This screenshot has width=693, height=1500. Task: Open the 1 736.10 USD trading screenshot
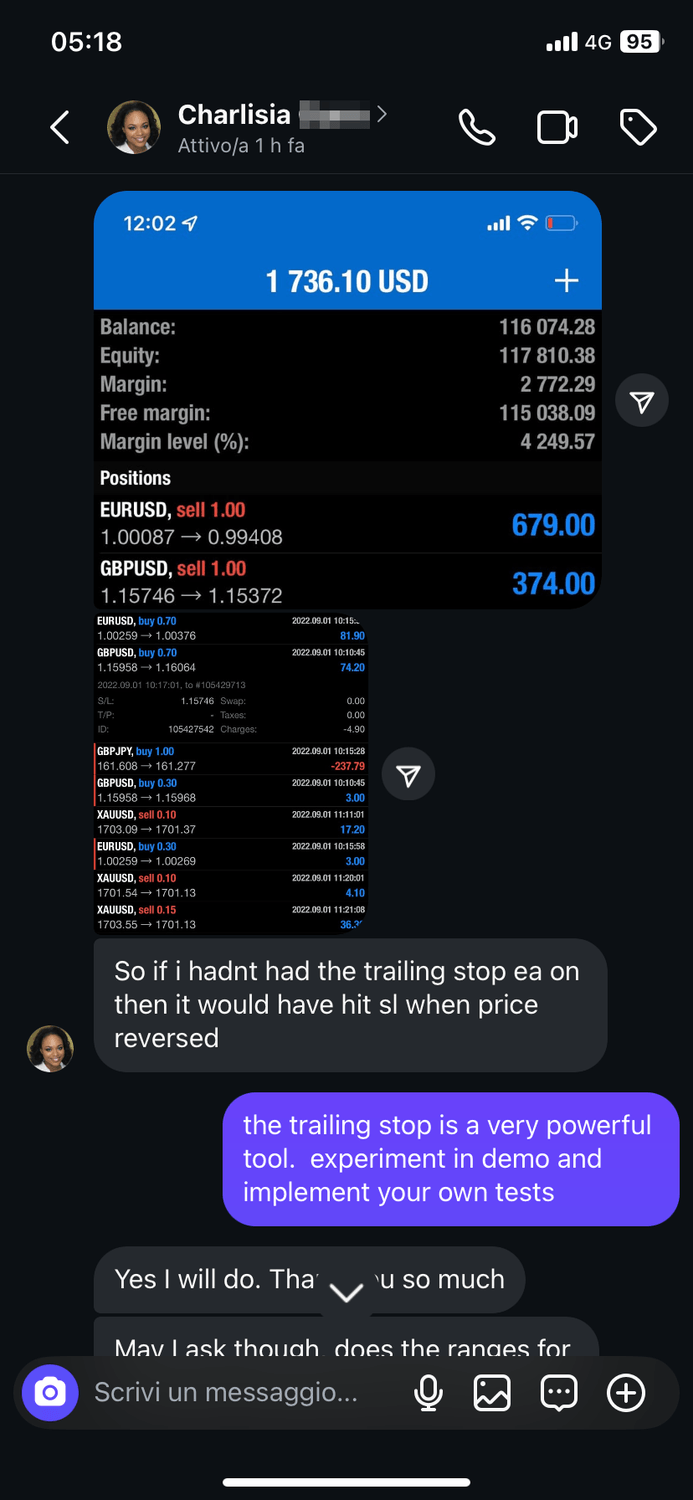coord(347,400)
